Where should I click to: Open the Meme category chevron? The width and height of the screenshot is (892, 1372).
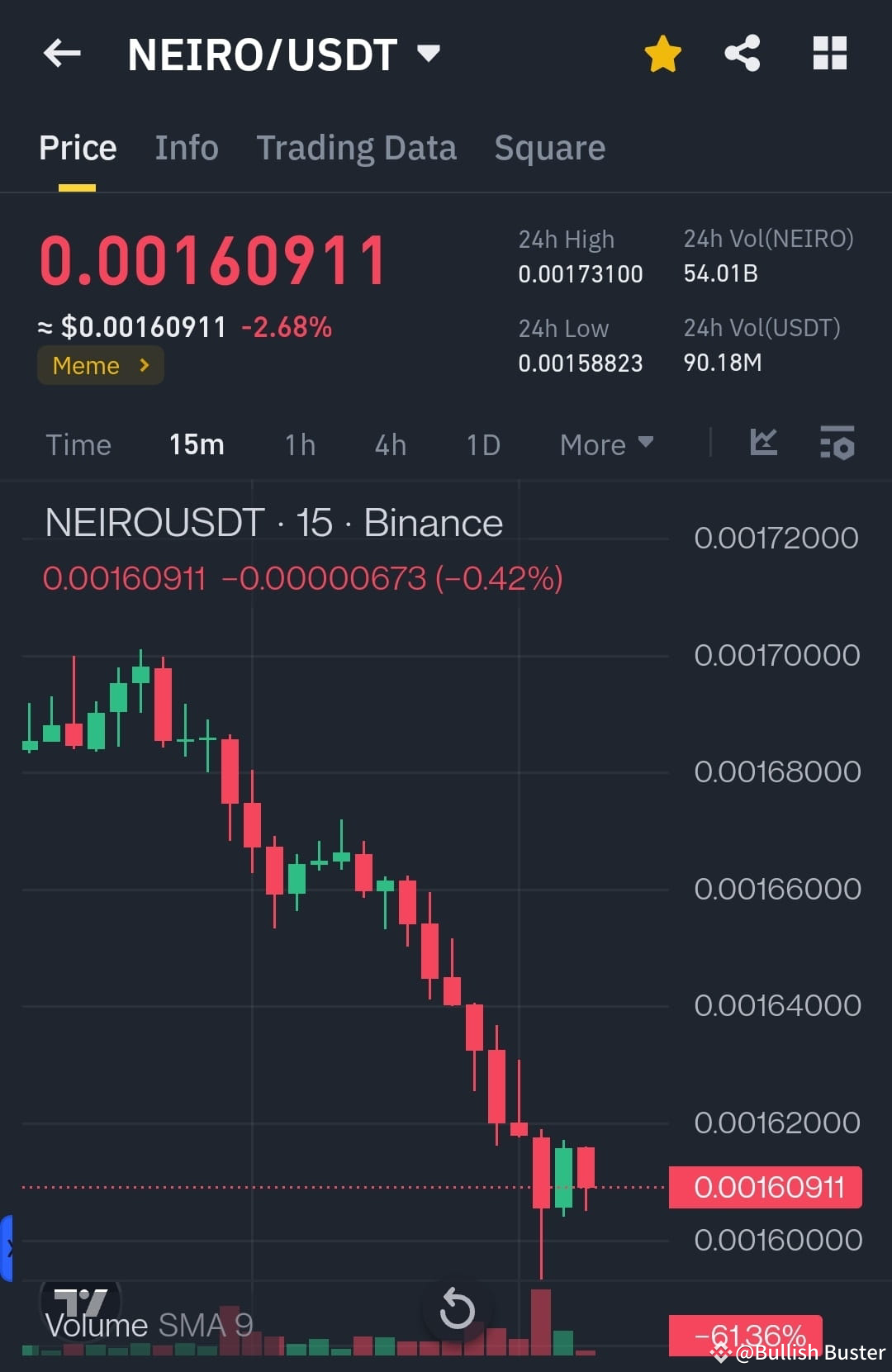pyautogui.click(x=144, y=364)
